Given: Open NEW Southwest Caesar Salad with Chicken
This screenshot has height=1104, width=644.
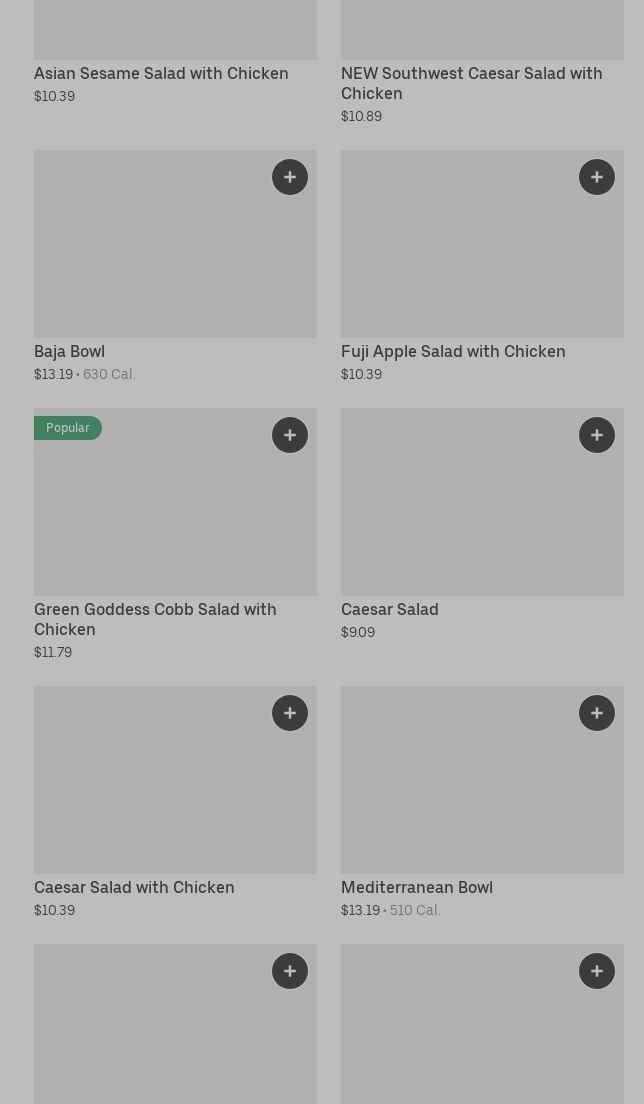Looking at the screenshot, I should click(471, 82).
